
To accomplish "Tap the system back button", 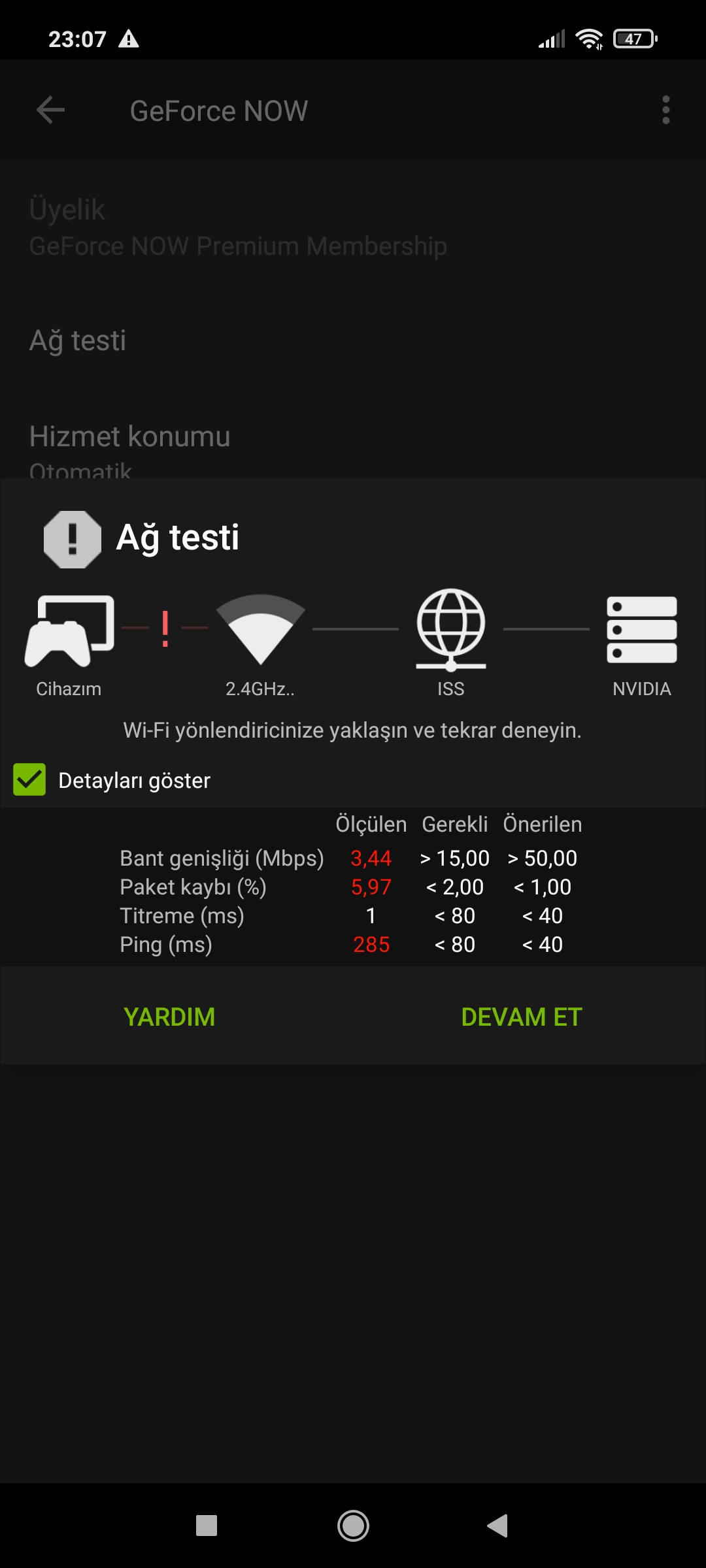I will point(498,1526).
